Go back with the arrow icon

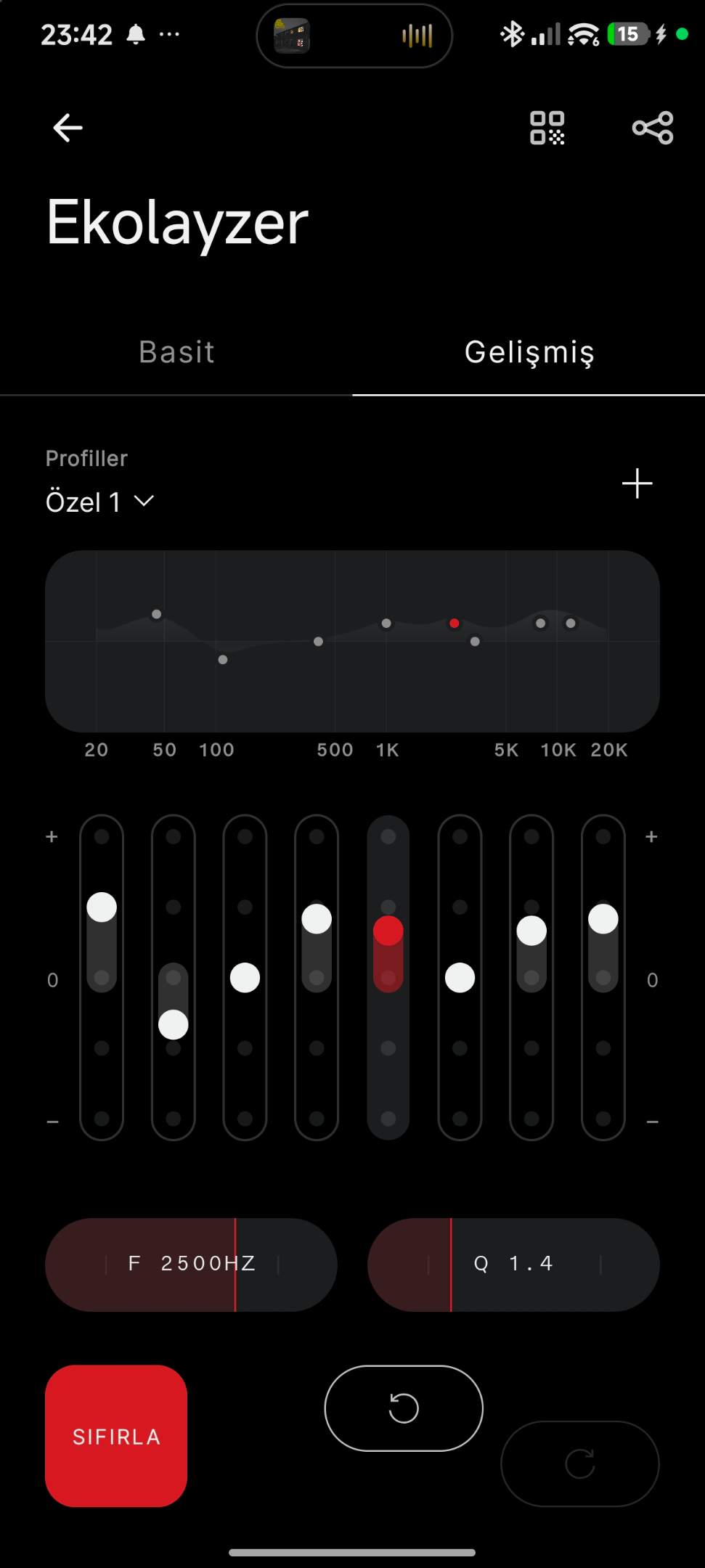point(68,128)
